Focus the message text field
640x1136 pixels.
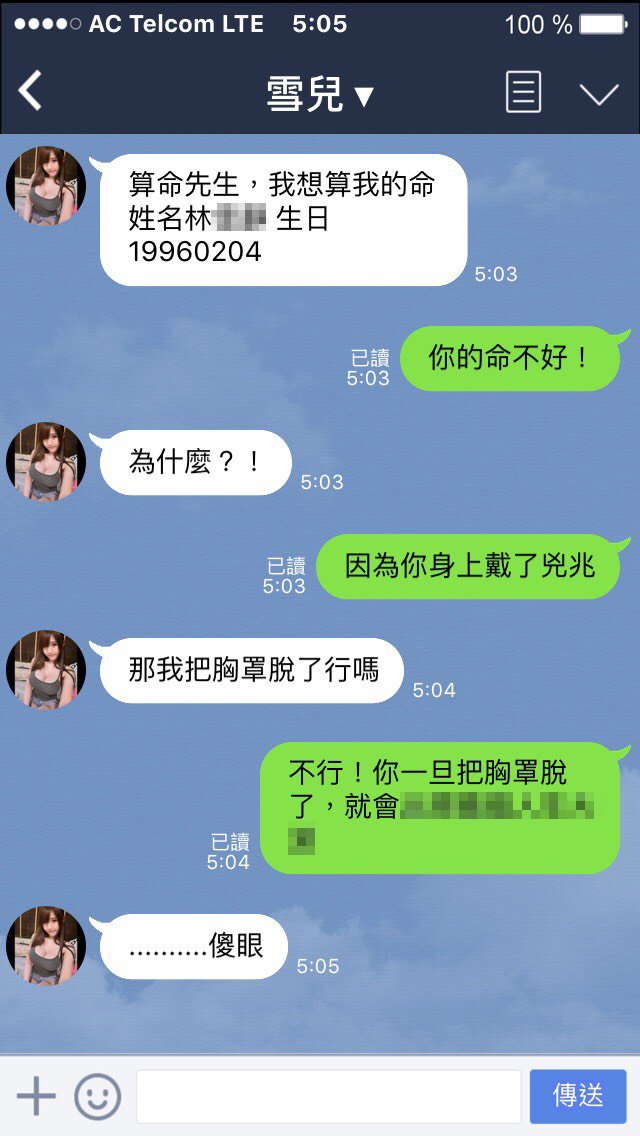(x=328, y=1096)
